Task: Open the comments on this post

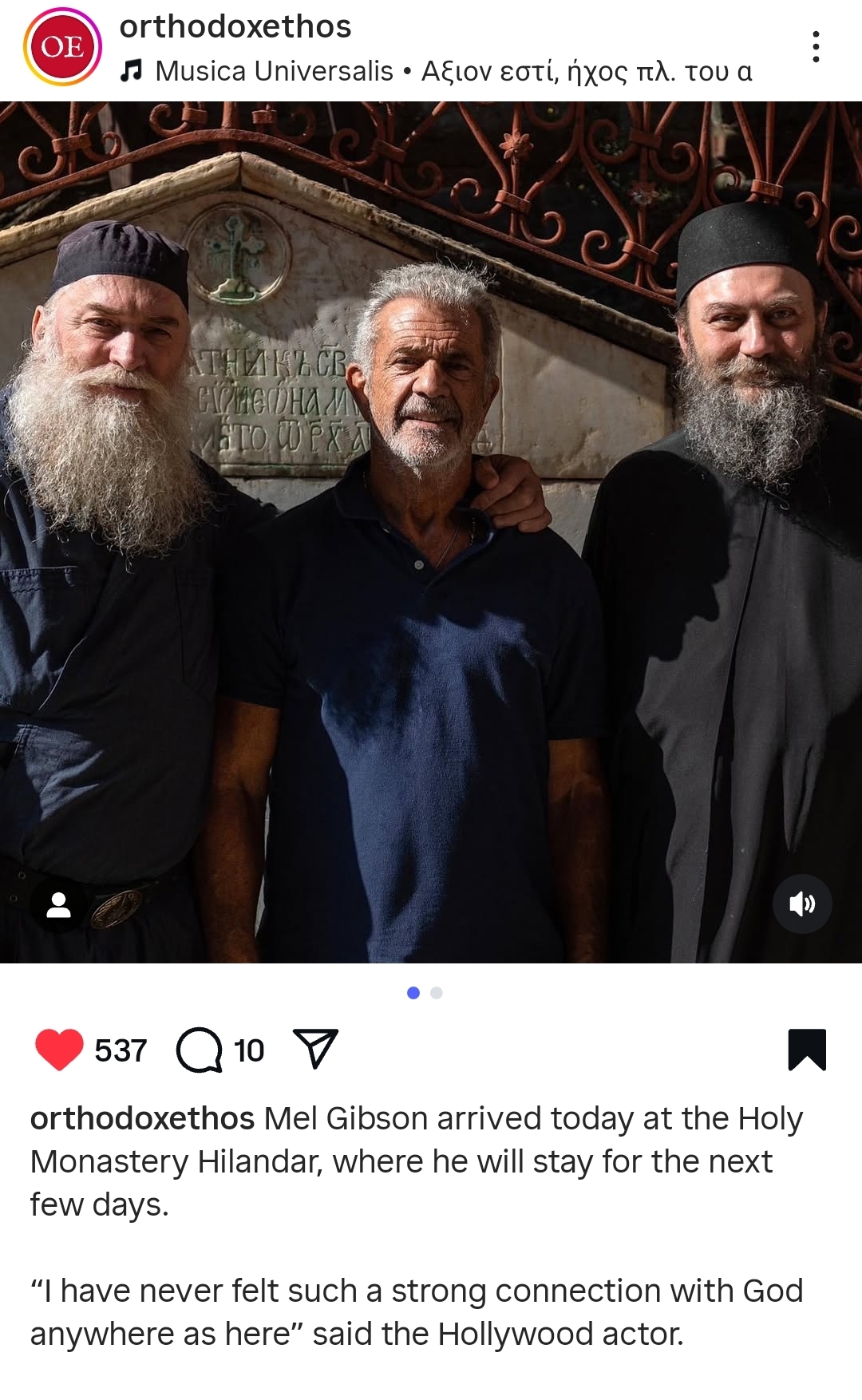Action: point(200,1050)
